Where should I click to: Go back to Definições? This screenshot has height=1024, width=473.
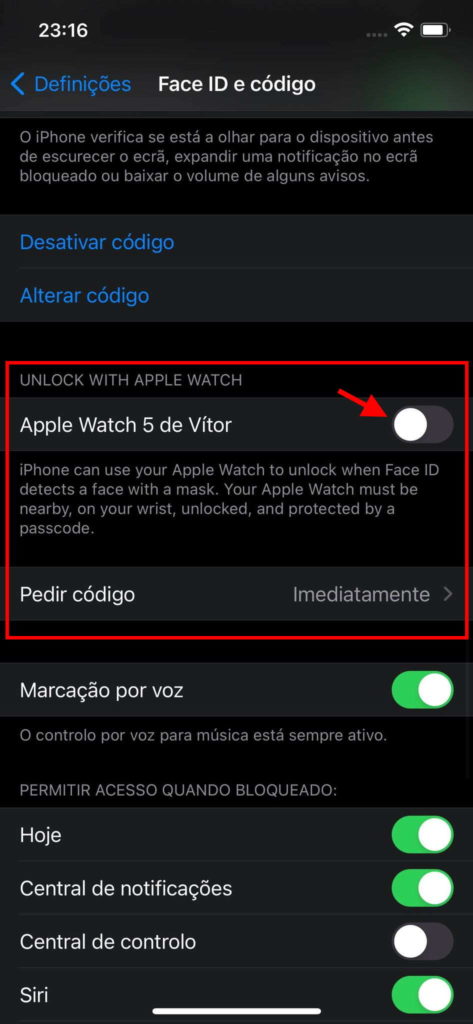[71, 84]
